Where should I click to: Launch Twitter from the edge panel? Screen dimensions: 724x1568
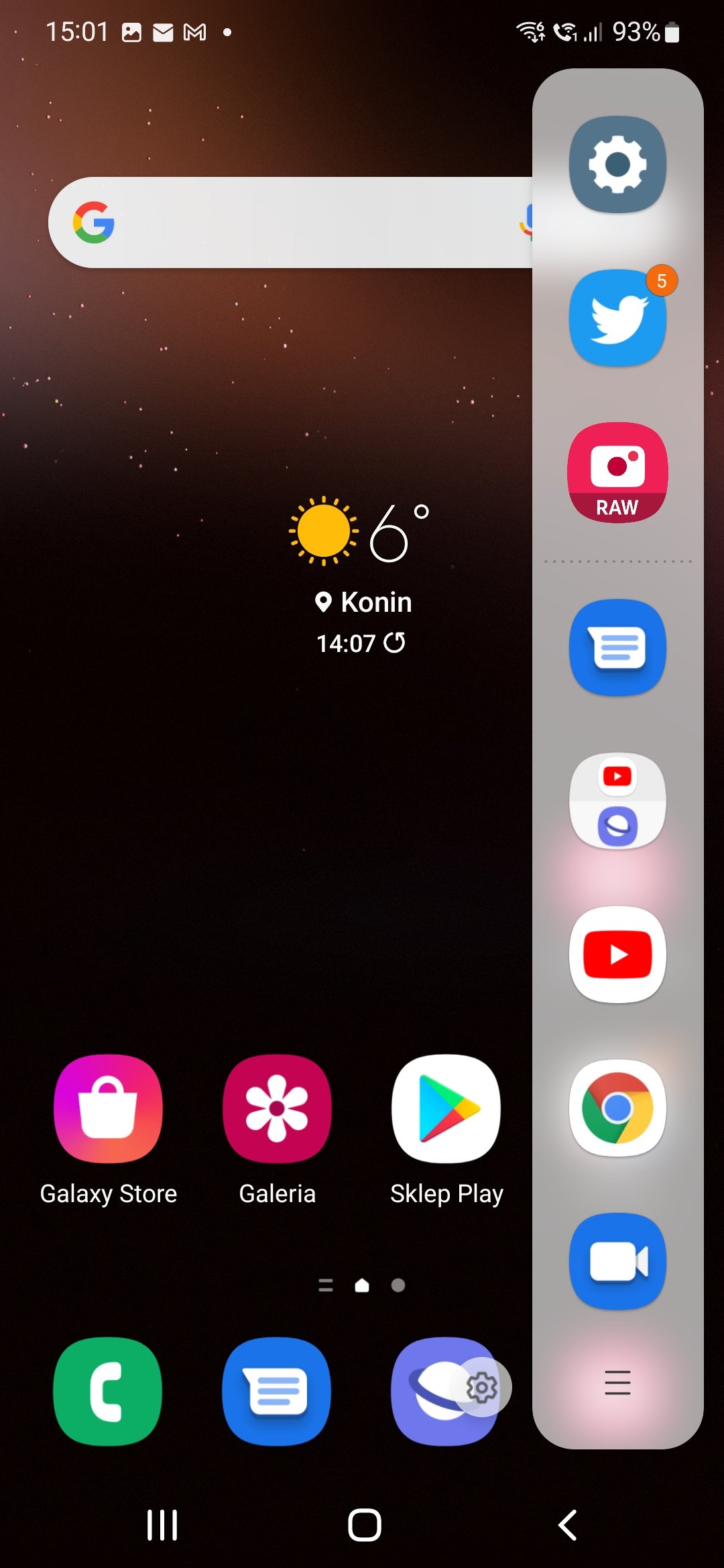pos(617,318)
